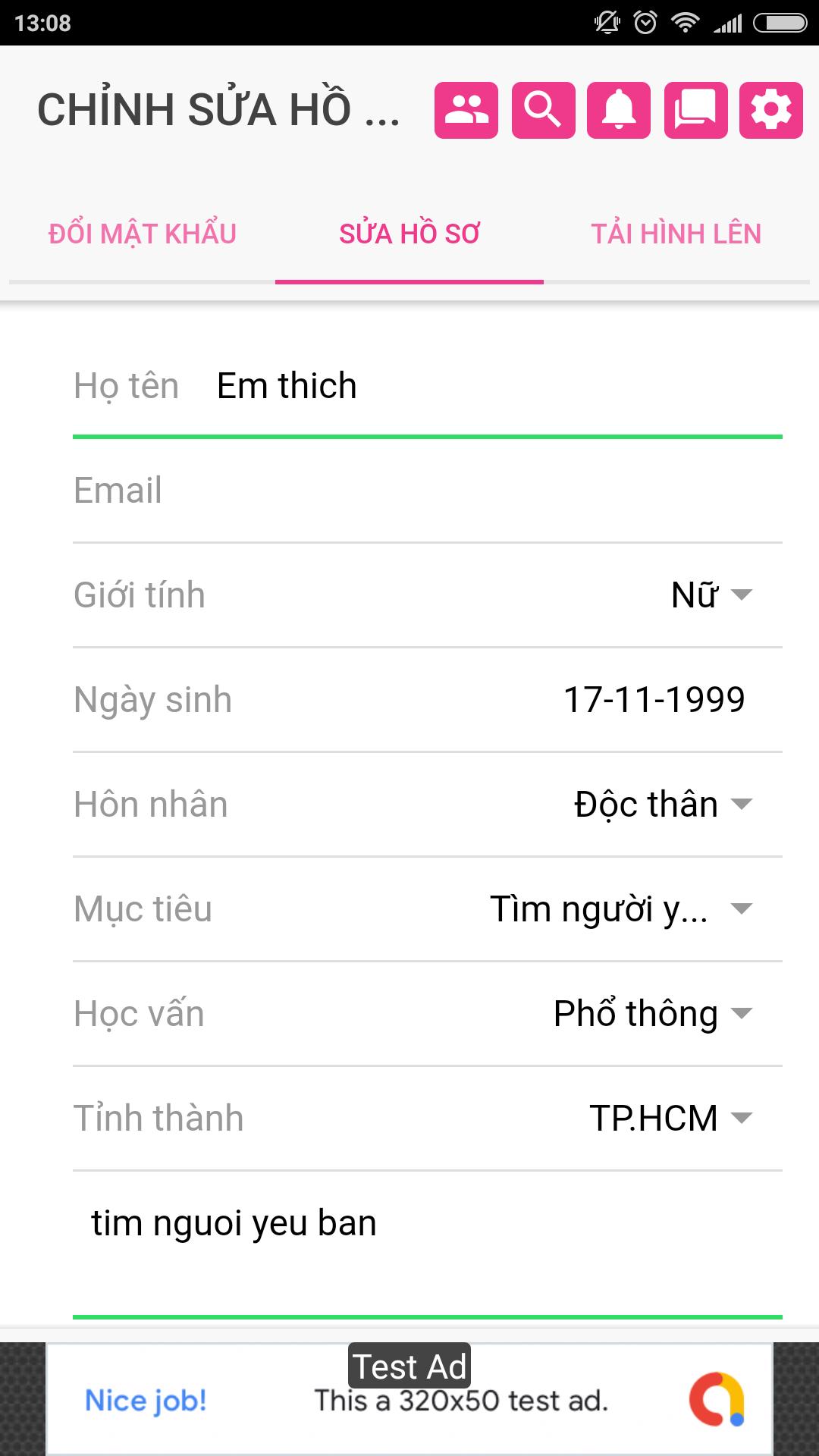
Task: Select the SỬA HỒ SƠ tab
Action: (x=409, y=234)
